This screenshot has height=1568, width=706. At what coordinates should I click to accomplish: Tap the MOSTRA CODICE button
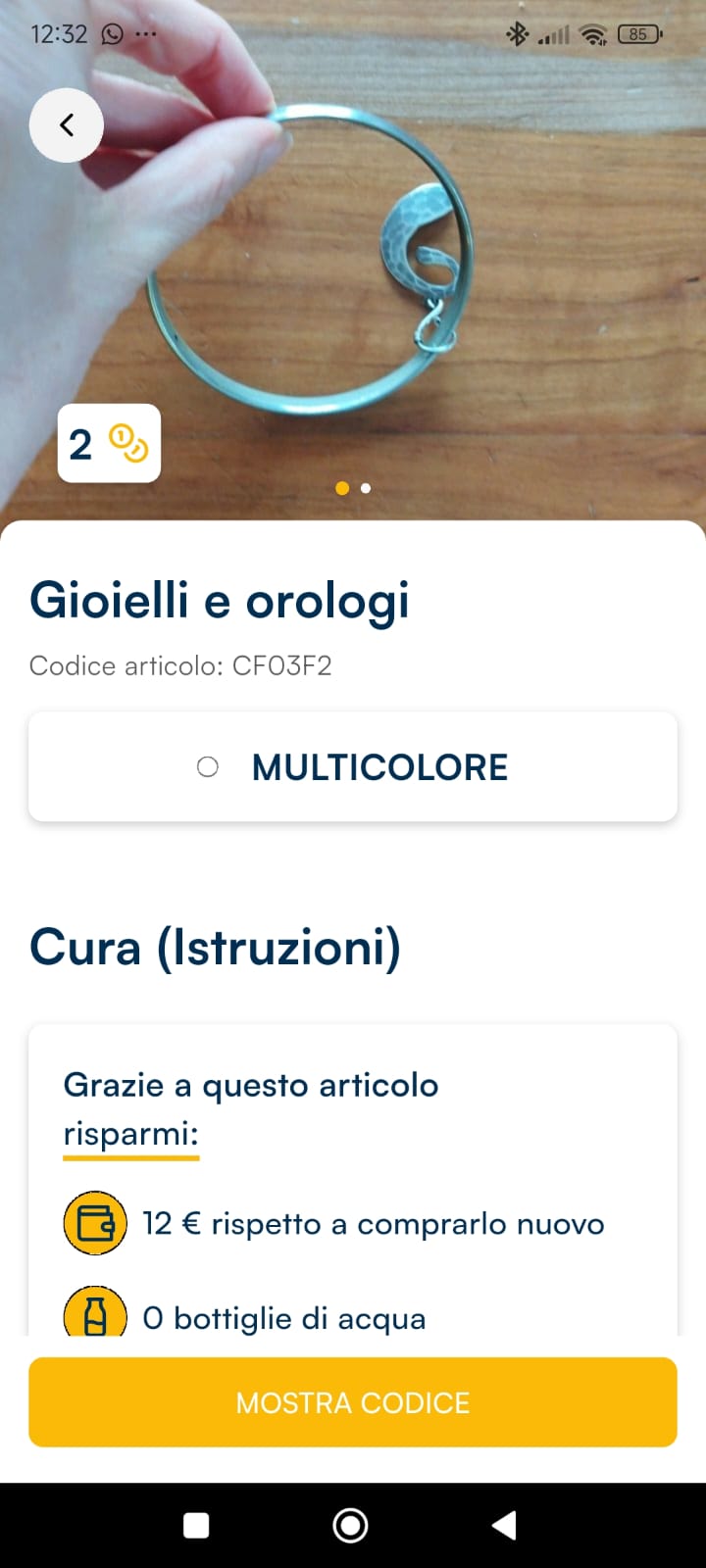click(x=353, y=1402)
